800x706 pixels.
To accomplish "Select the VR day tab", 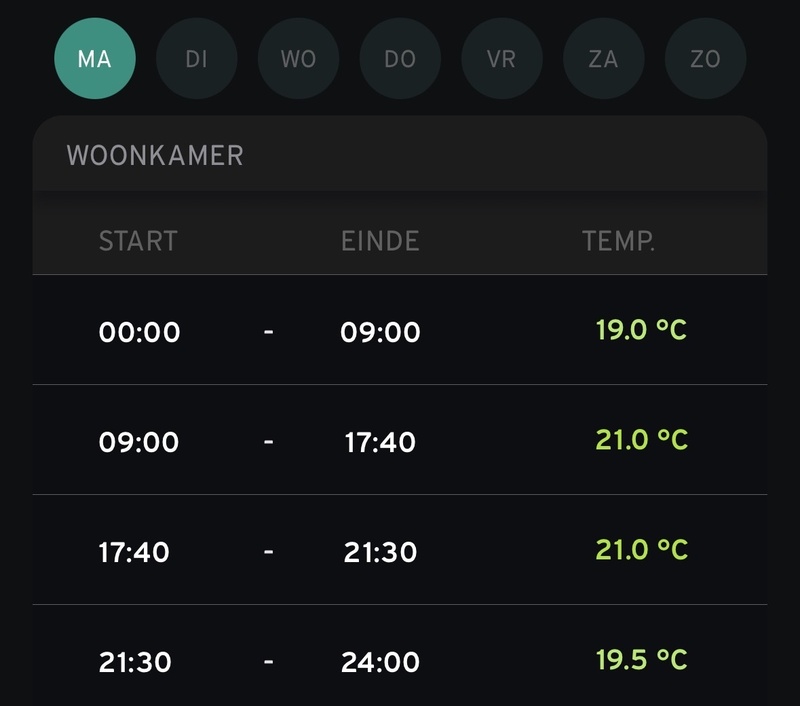I will point(501,59).
